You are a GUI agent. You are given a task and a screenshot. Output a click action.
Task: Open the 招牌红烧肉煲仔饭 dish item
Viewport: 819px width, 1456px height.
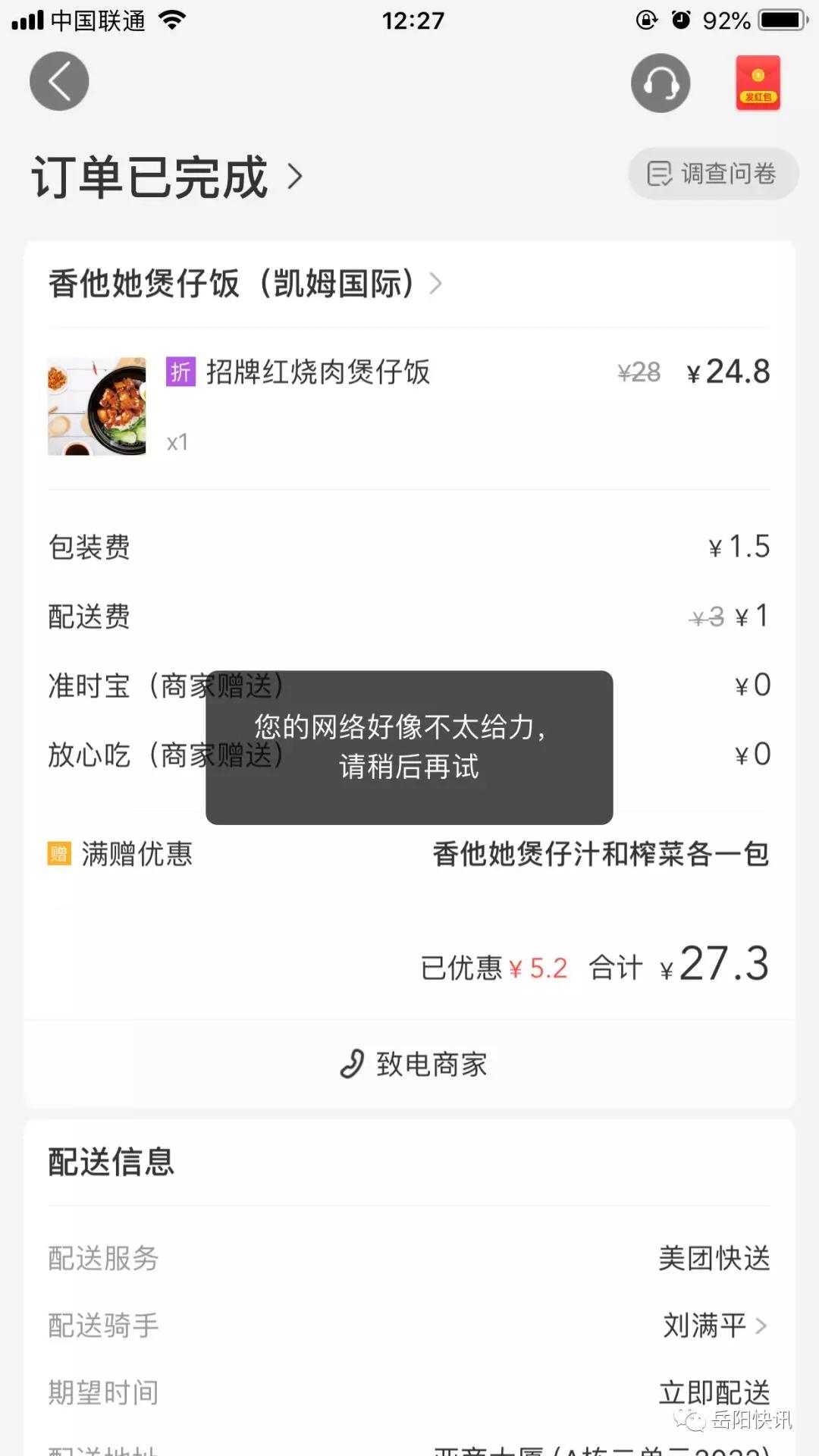click(409, 406)
